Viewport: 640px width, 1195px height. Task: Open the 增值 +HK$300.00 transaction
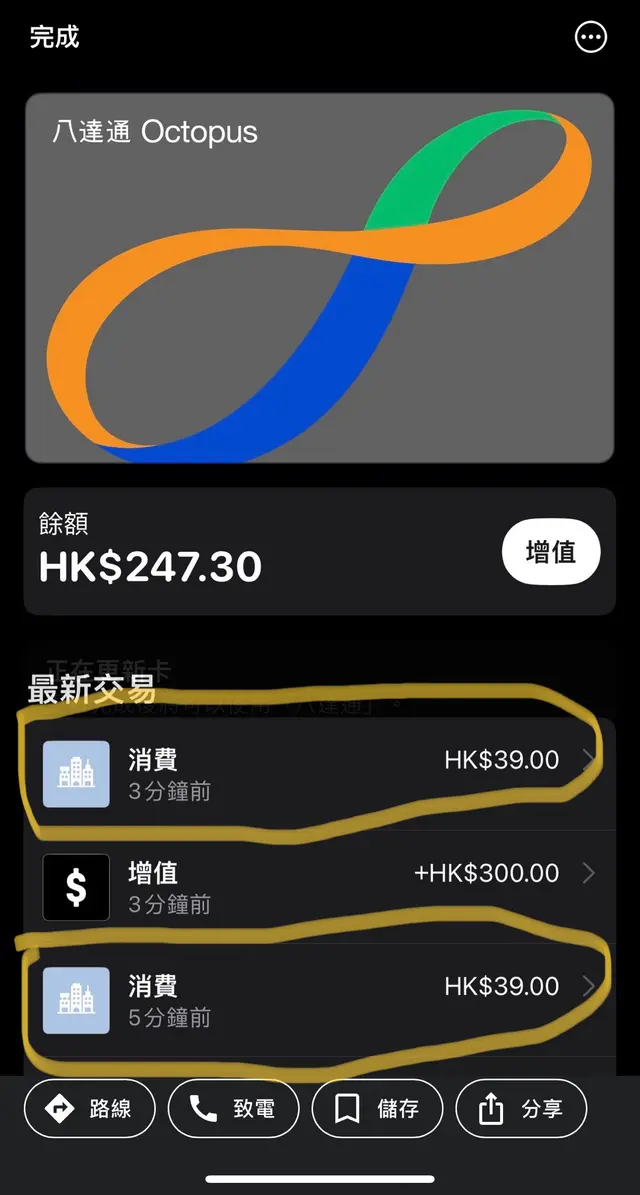[318, 887]
